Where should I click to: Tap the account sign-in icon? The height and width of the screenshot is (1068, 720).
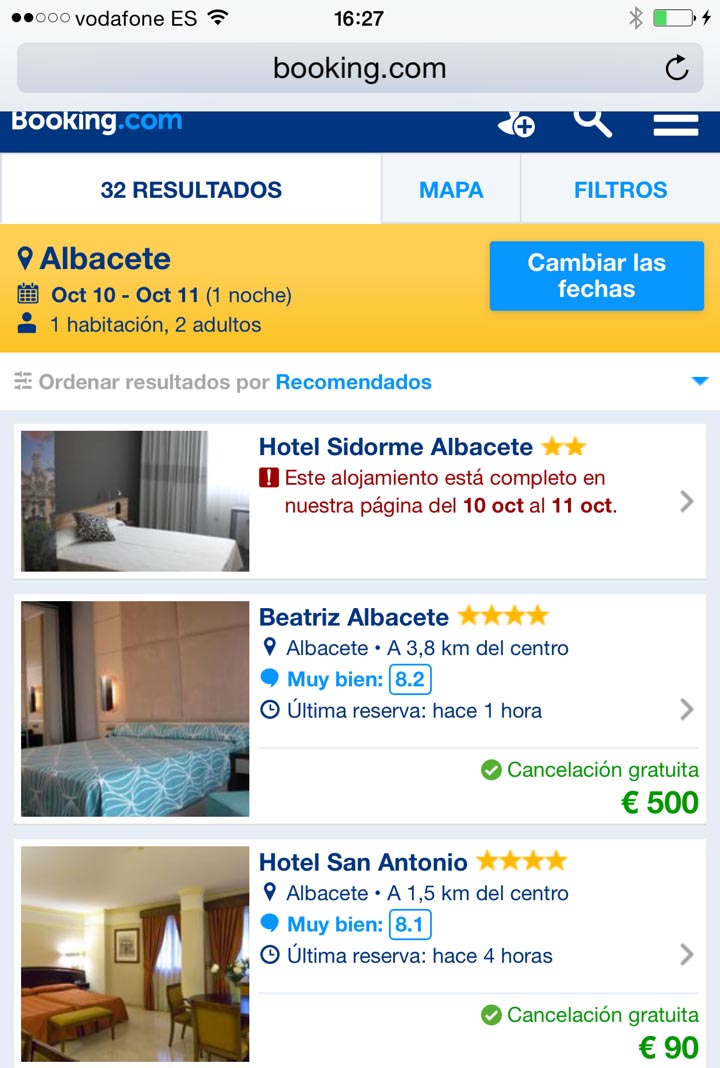pos(516,125)
